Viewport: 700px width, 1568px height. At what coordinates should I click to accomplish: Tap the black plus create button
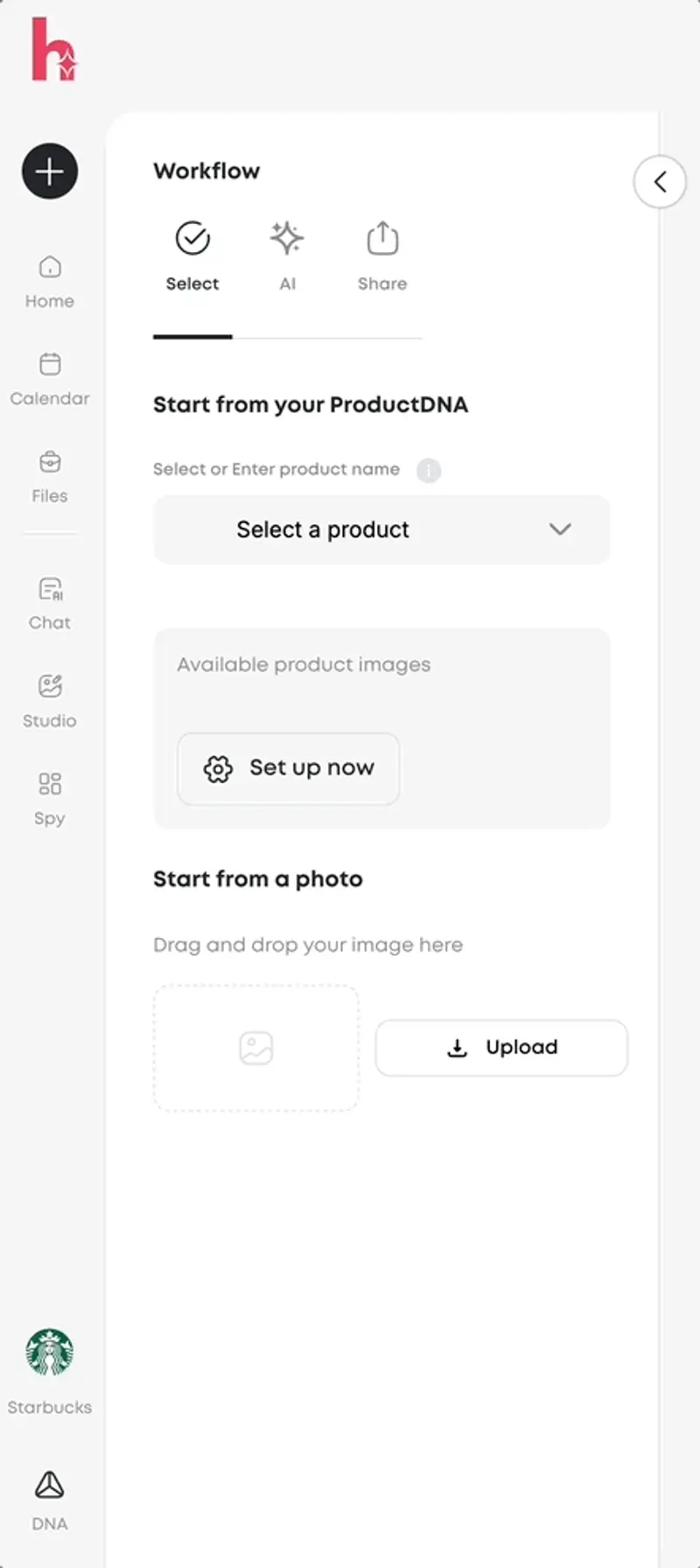[50, 171]
